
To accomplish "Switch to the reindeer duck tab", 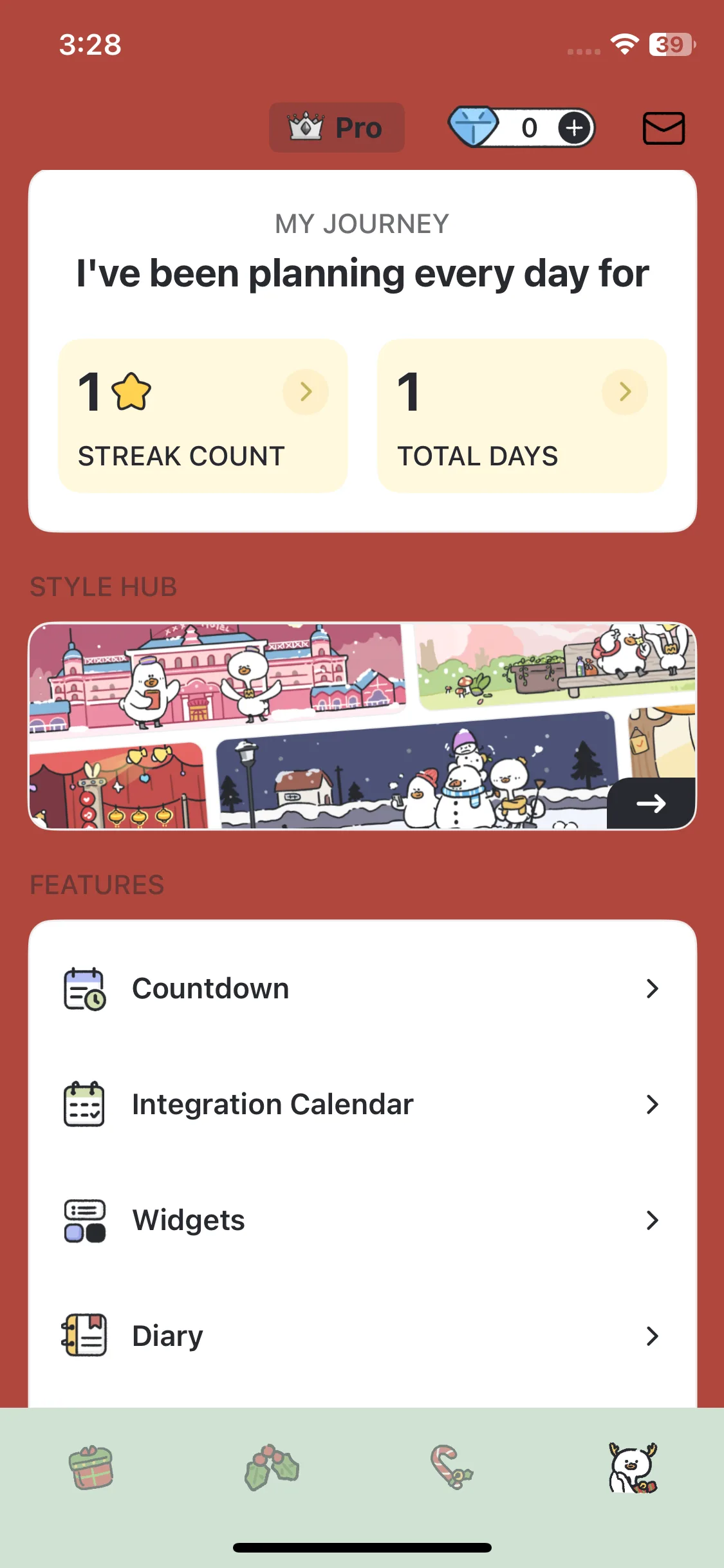I will coord(633,1468).
